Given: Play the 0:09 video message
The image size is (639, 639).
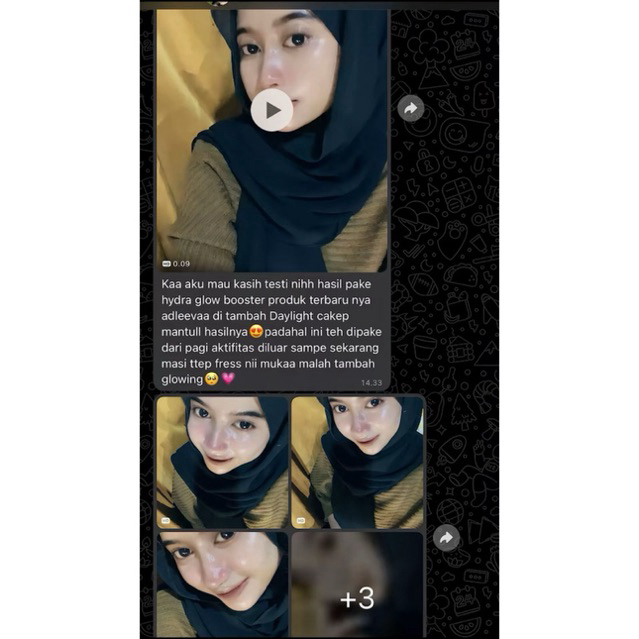Looking at the screenshot, I should click(x=272, y=110).
